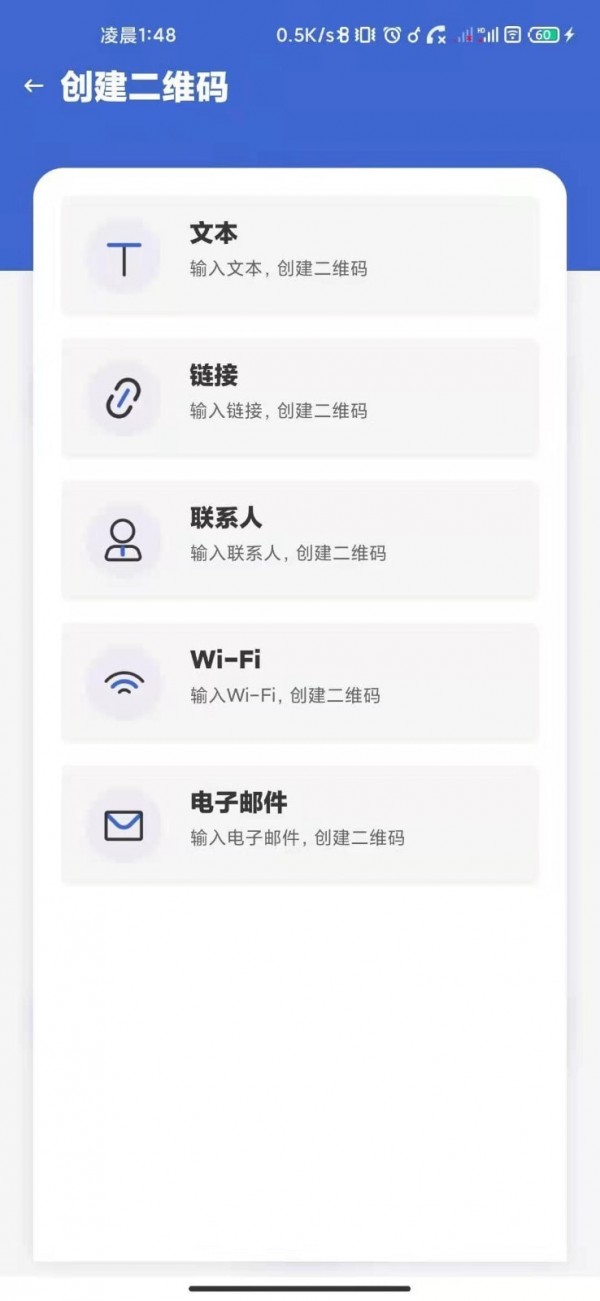Go back using the top-left arrow
This screenshot has height=1301, width=600.
coord(34,87)
